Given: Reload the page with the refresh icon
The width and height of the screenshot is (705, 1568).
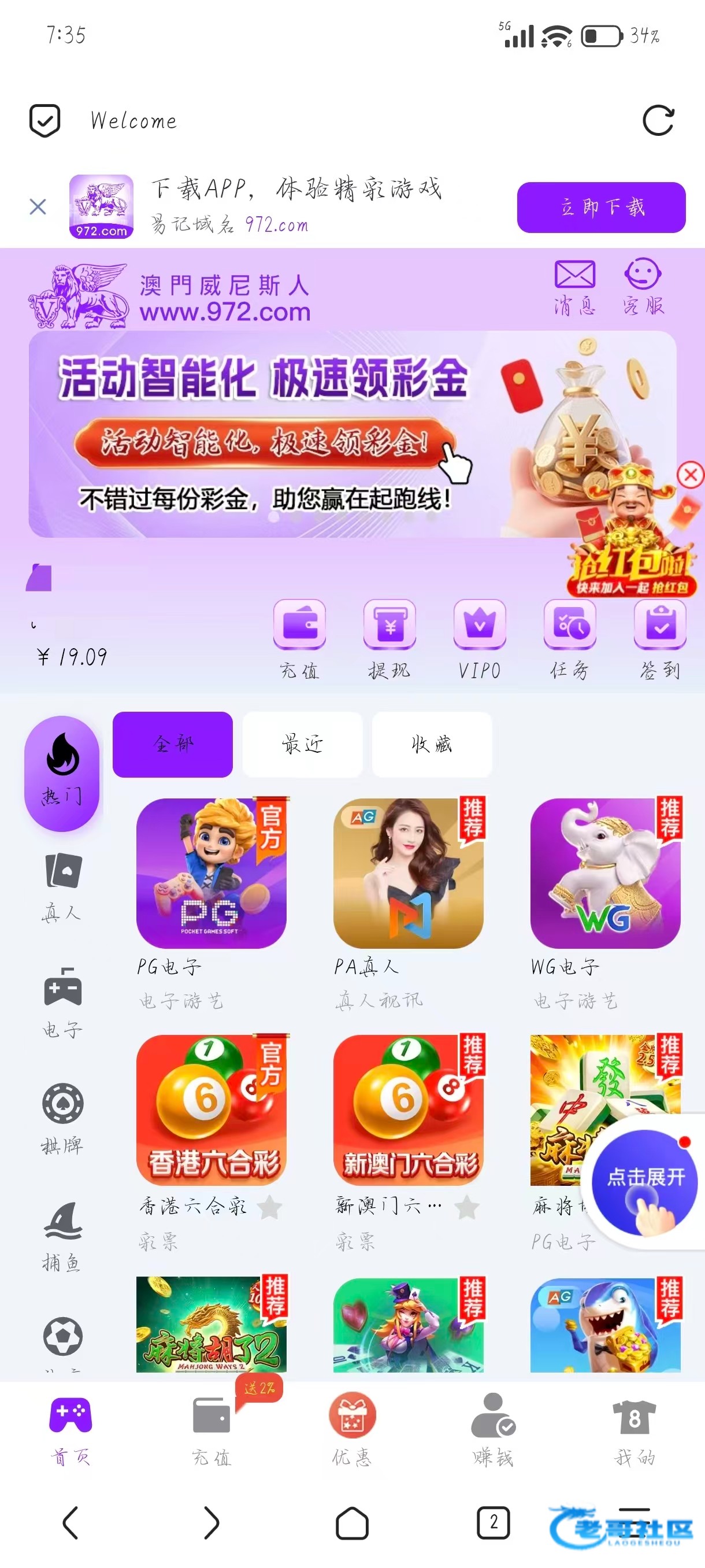Looking at the screenshot, I should pos(658,120).
